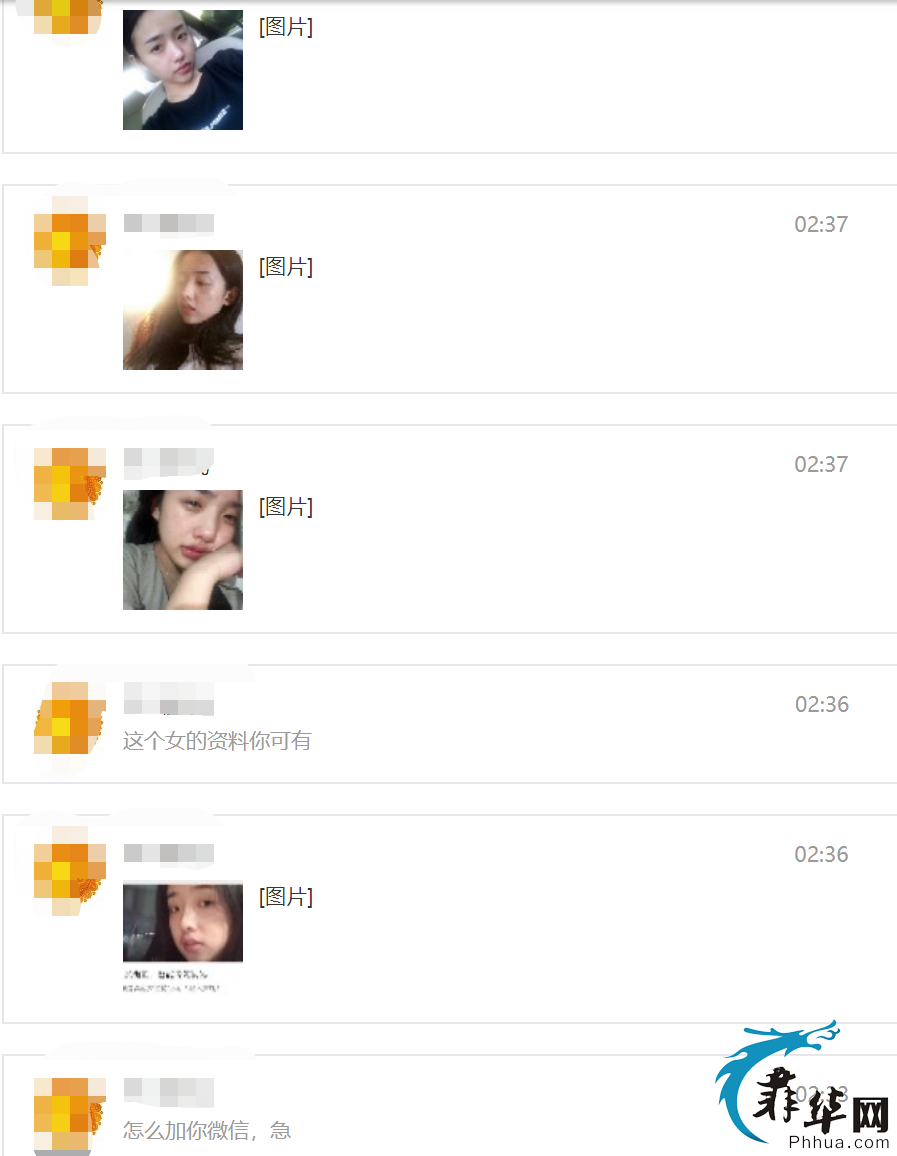Open photo thumbnail of person in black shirt
The image size is (897, 1156).
click(182, 70)
